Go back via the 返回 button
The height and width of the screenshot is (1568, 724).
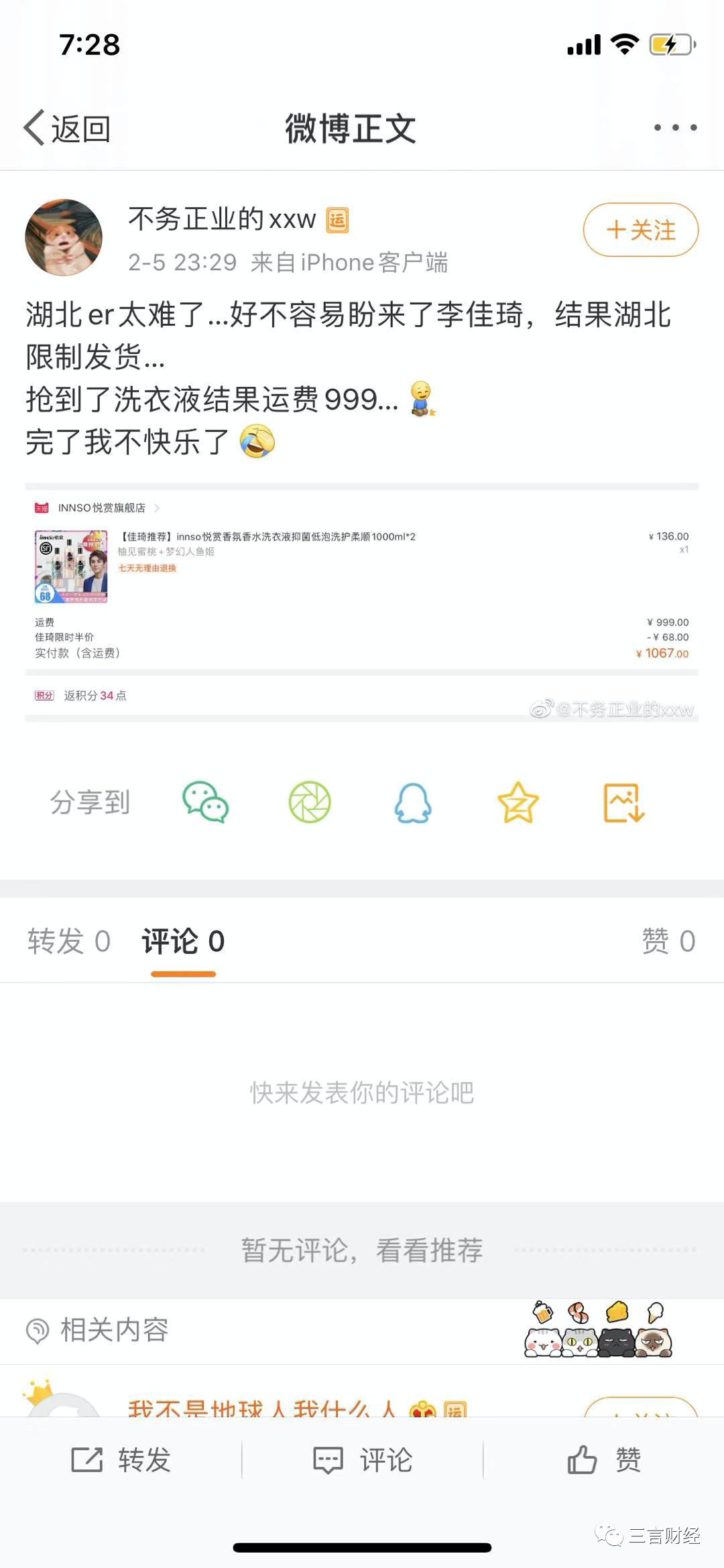[x=67, y=127]
